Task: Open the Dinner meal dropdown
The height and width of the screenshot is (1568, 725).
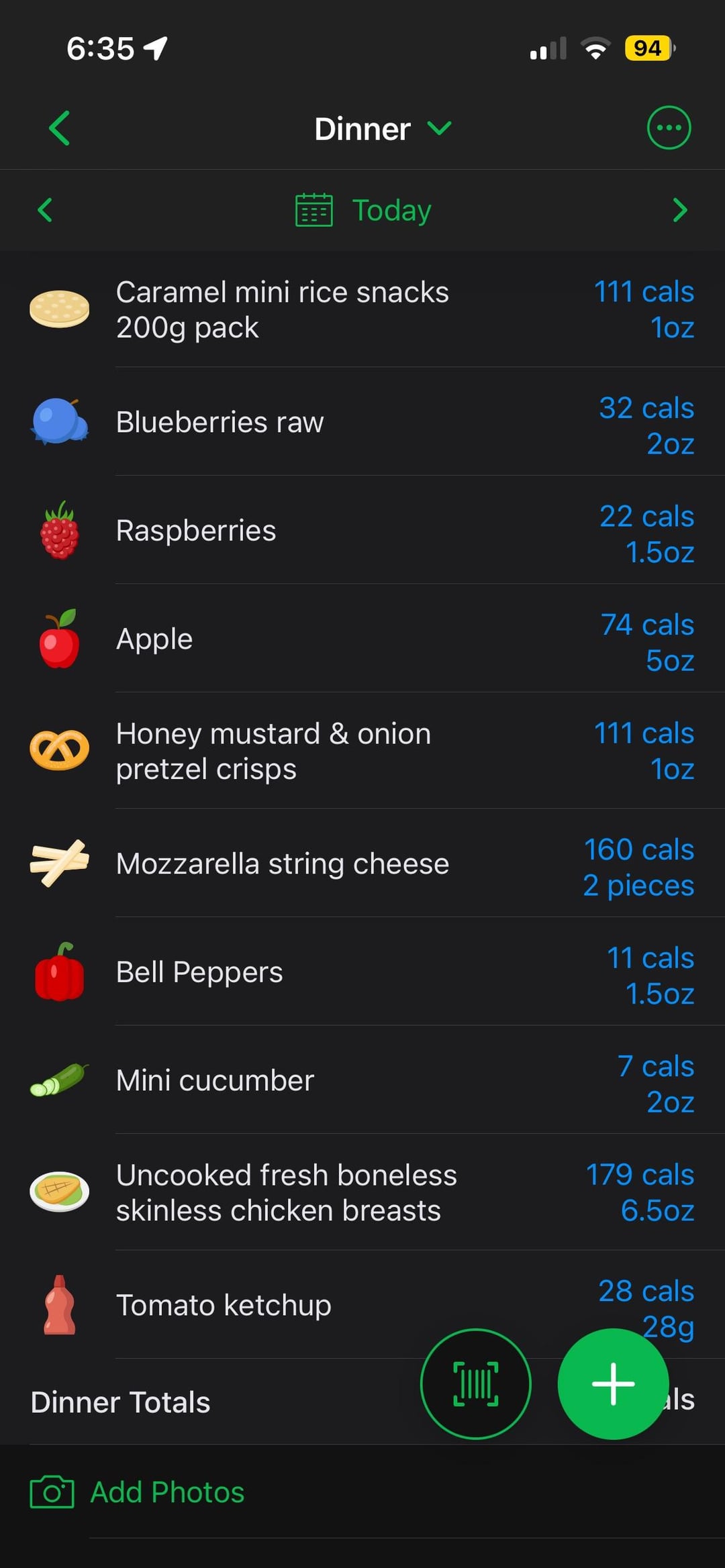Action: tap(383, 129)
